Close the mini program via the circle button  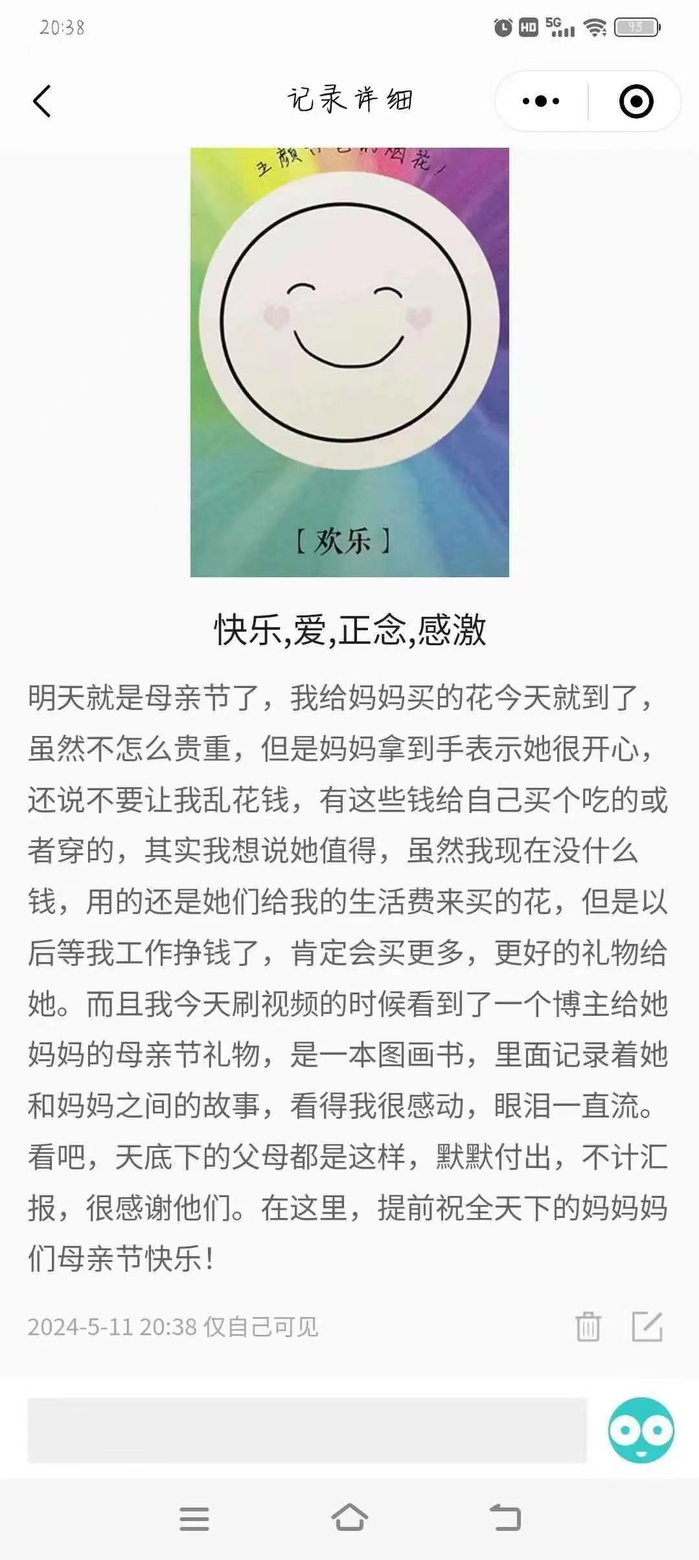(636, 101)
